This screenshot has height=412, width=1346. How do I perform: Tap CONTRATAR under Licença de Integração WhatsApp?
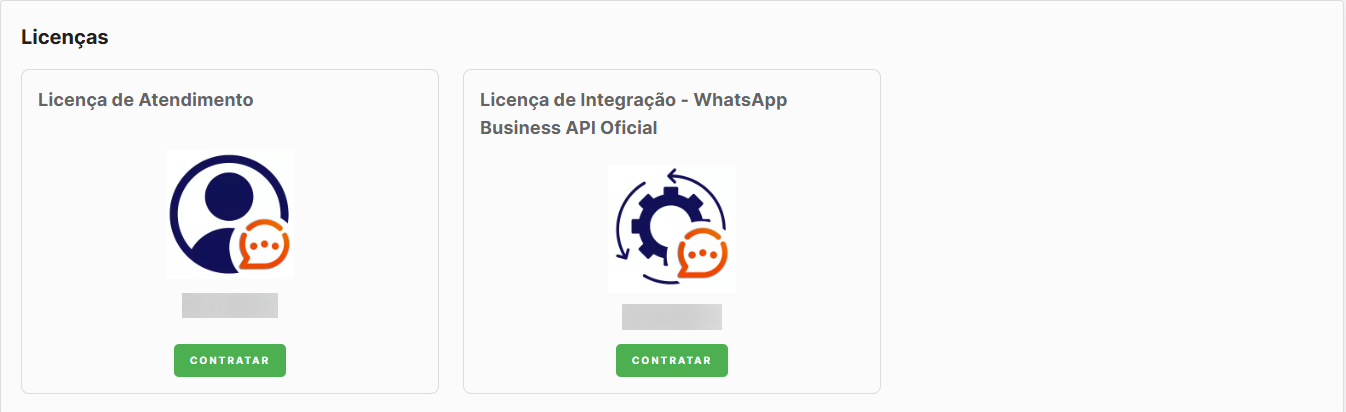point(671,360)
